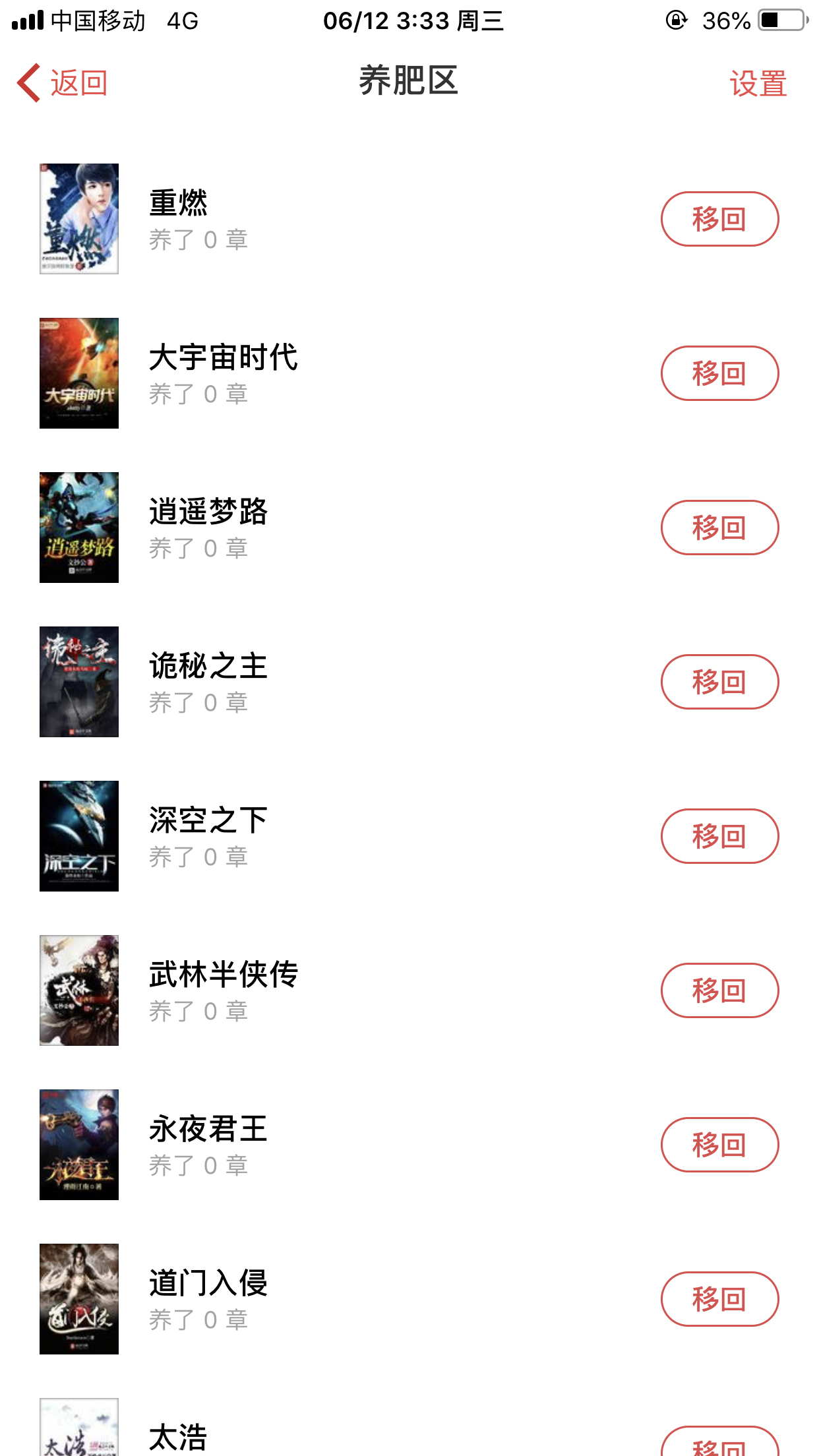Viewport: 819px width, 1456px height.
Task: Restore 逍遥梦路 via its 移回 button
Action: [719, 528]
